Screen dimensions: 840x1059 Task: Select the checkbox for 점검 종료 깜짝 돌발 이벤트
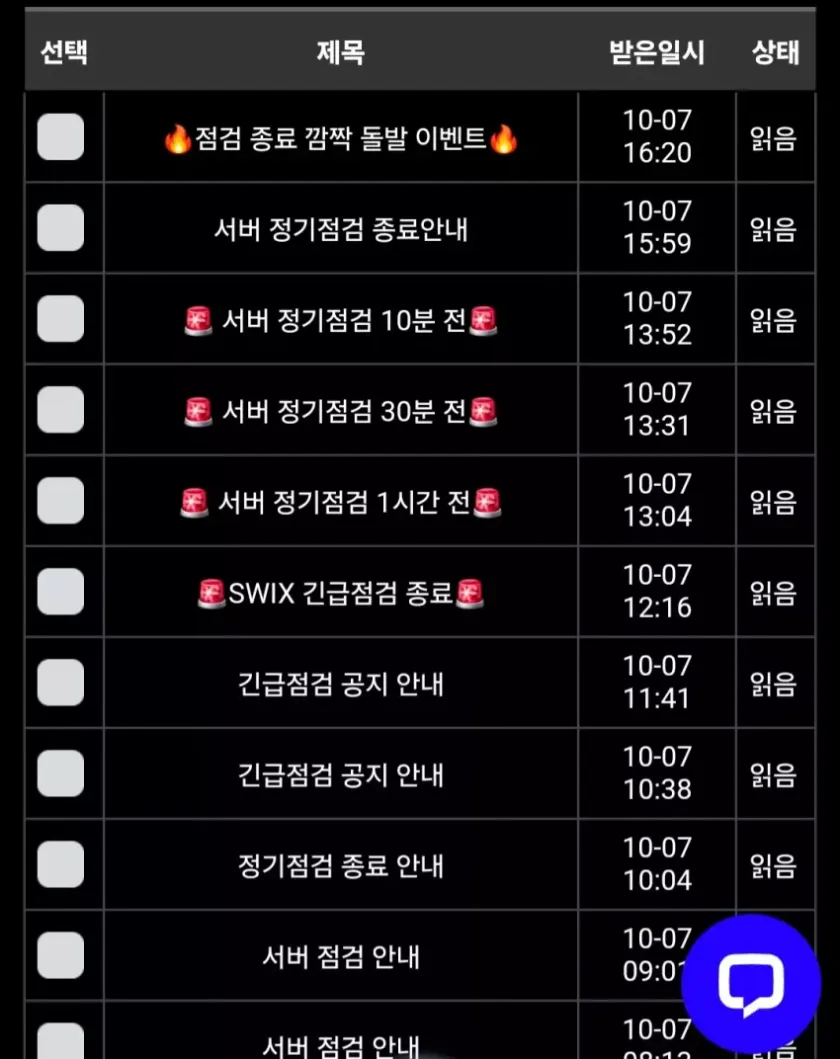[61, 137]
